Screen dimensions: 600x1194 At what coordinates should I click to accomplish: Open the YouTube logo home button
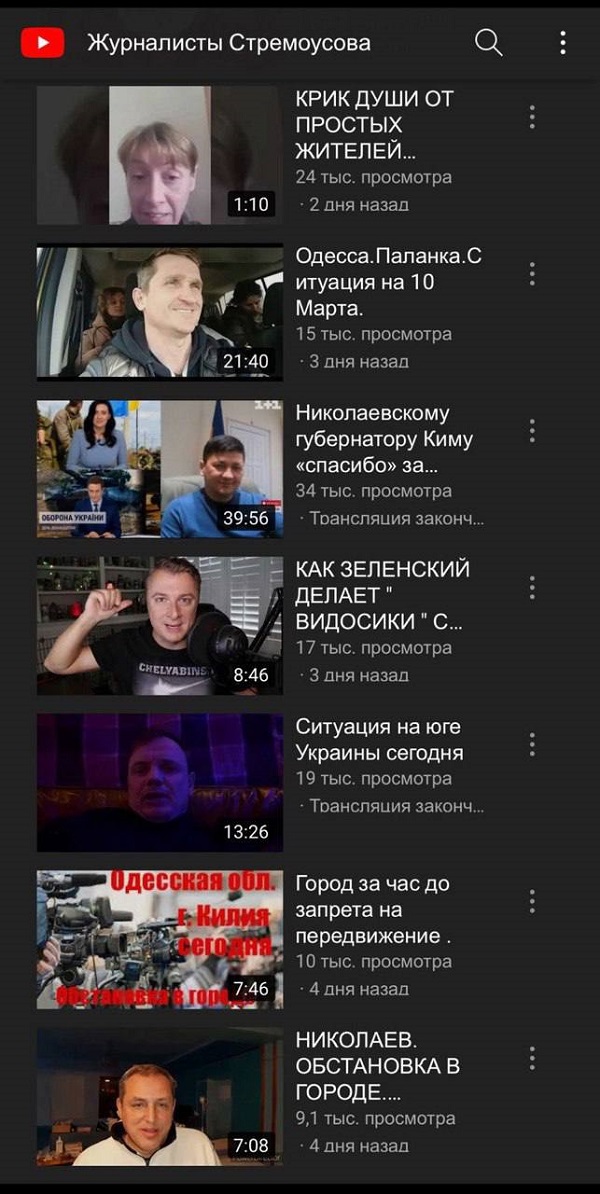(x=42, y=43)
